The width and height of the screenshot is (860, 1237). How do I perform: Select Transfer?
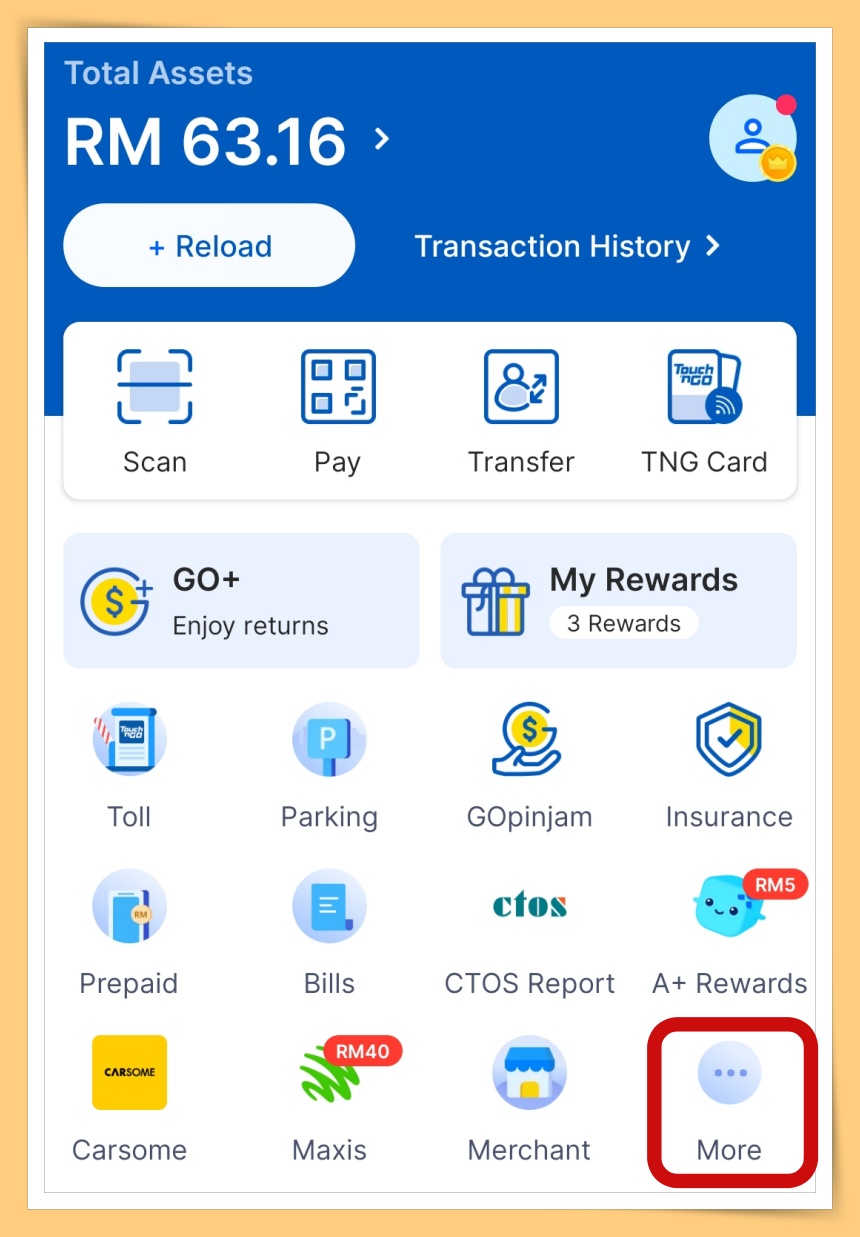tap(521, 411)
